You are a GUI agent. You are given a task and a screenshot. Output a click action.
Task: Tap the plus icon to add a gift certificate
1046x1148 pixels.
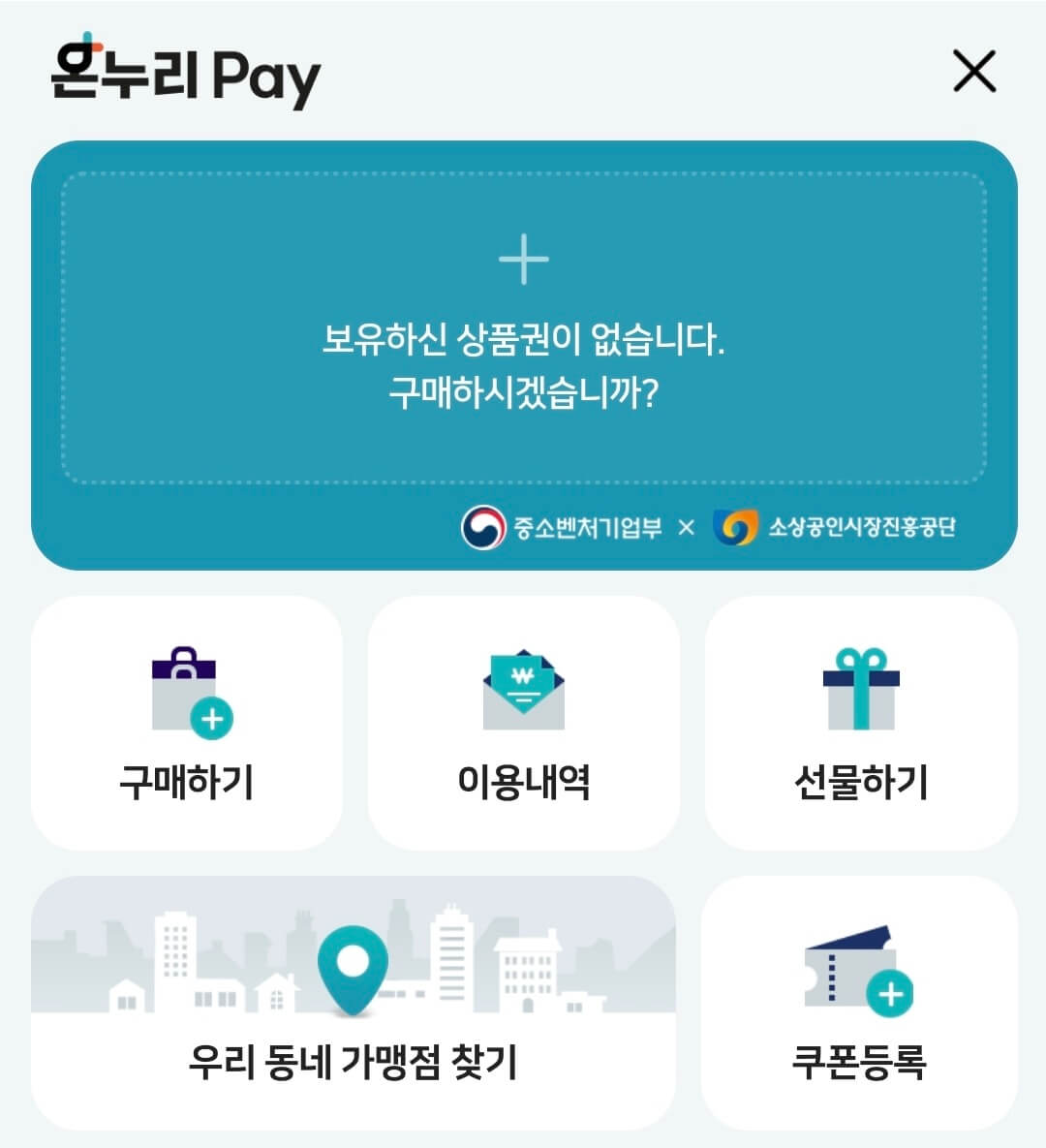point(523,257)
